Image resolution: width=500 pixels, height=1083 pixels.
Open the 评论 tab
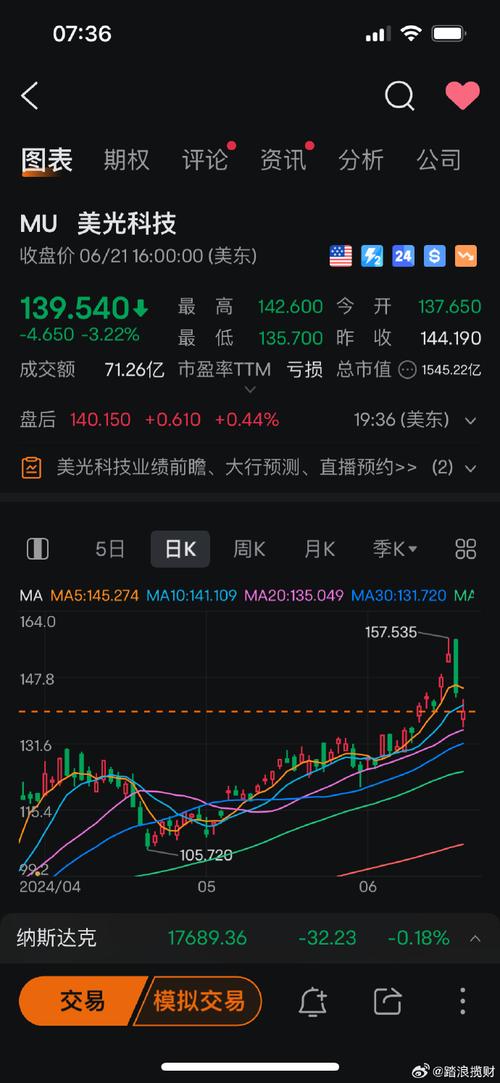(204, 160)
